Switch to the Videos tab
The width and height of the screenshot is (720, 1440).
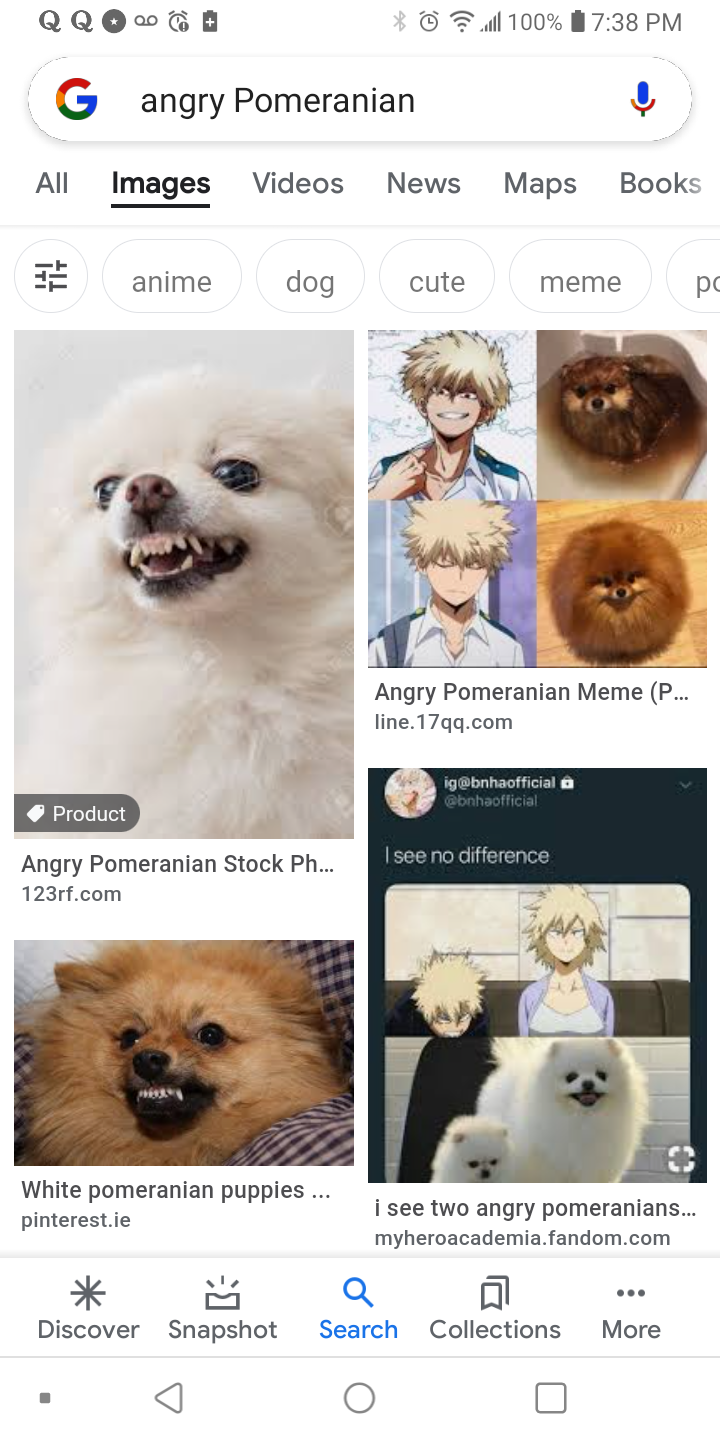coord(298,183)
